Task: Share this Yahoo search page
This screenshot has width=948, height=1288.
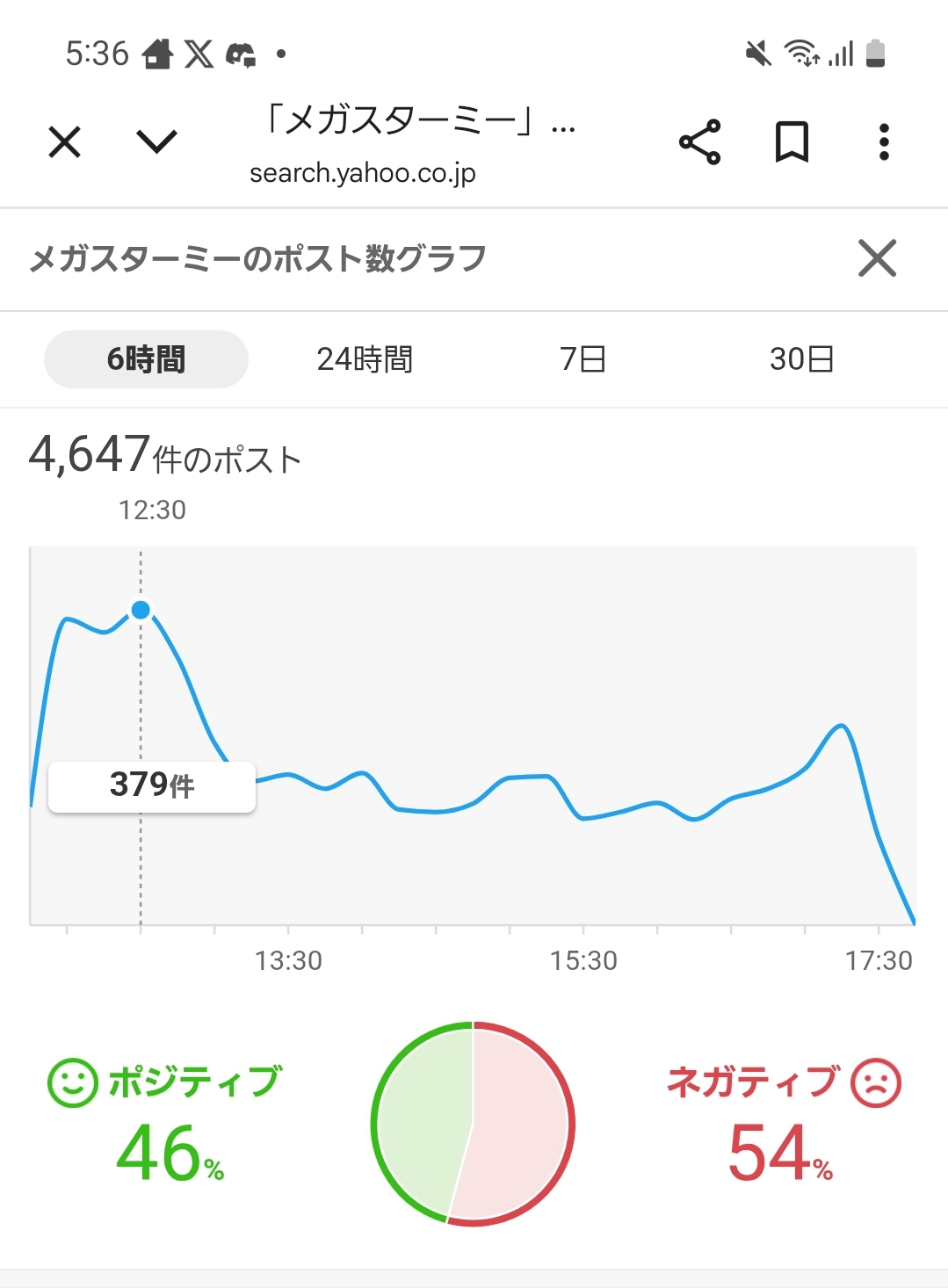Action: click(x=699, y=141)
